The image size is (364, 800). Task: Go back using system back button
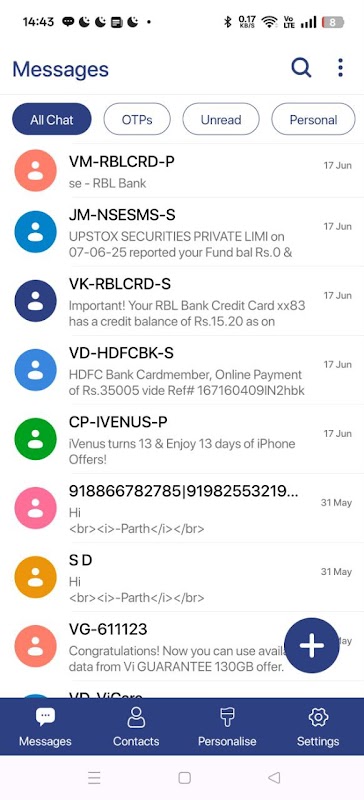[274, 778]
